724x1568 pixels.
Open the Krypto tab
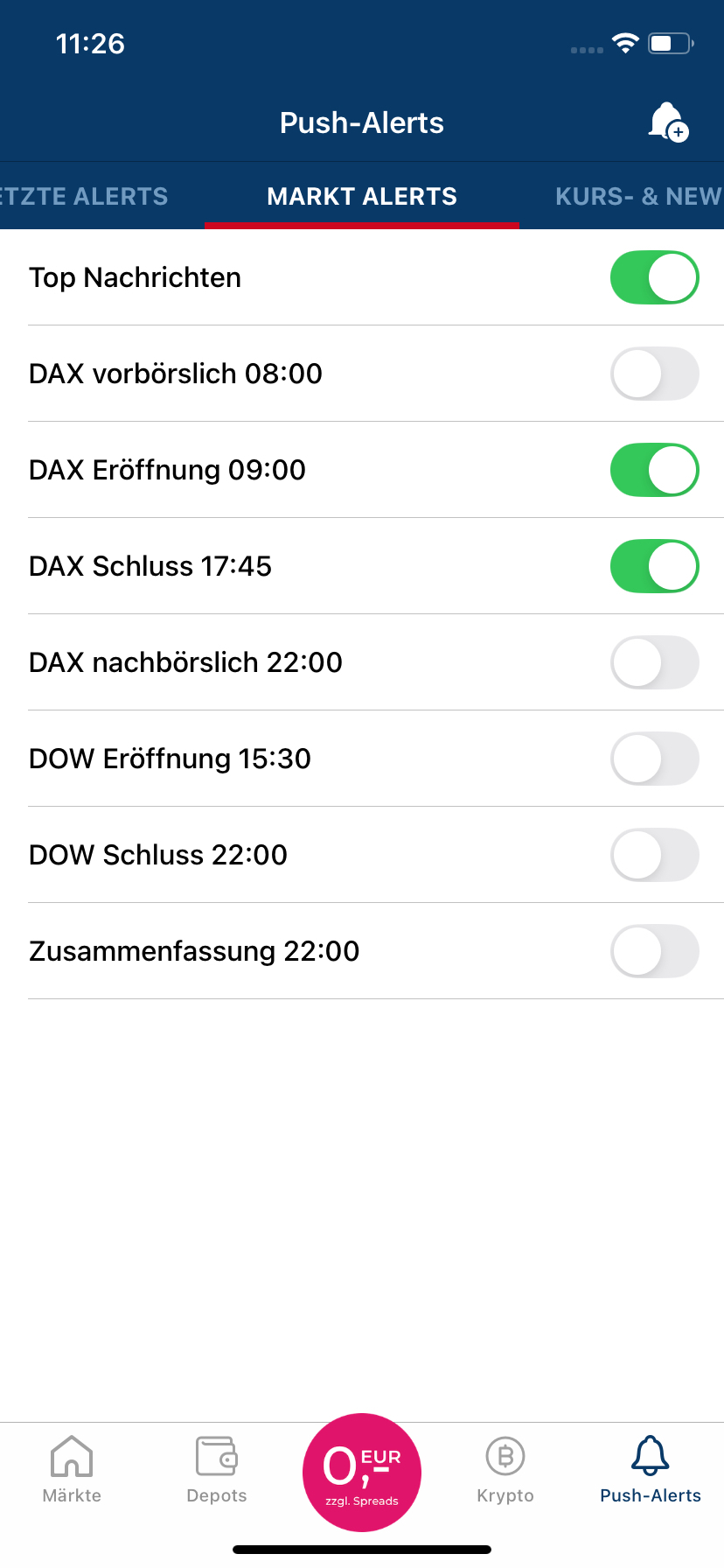tap(505, 1470)
